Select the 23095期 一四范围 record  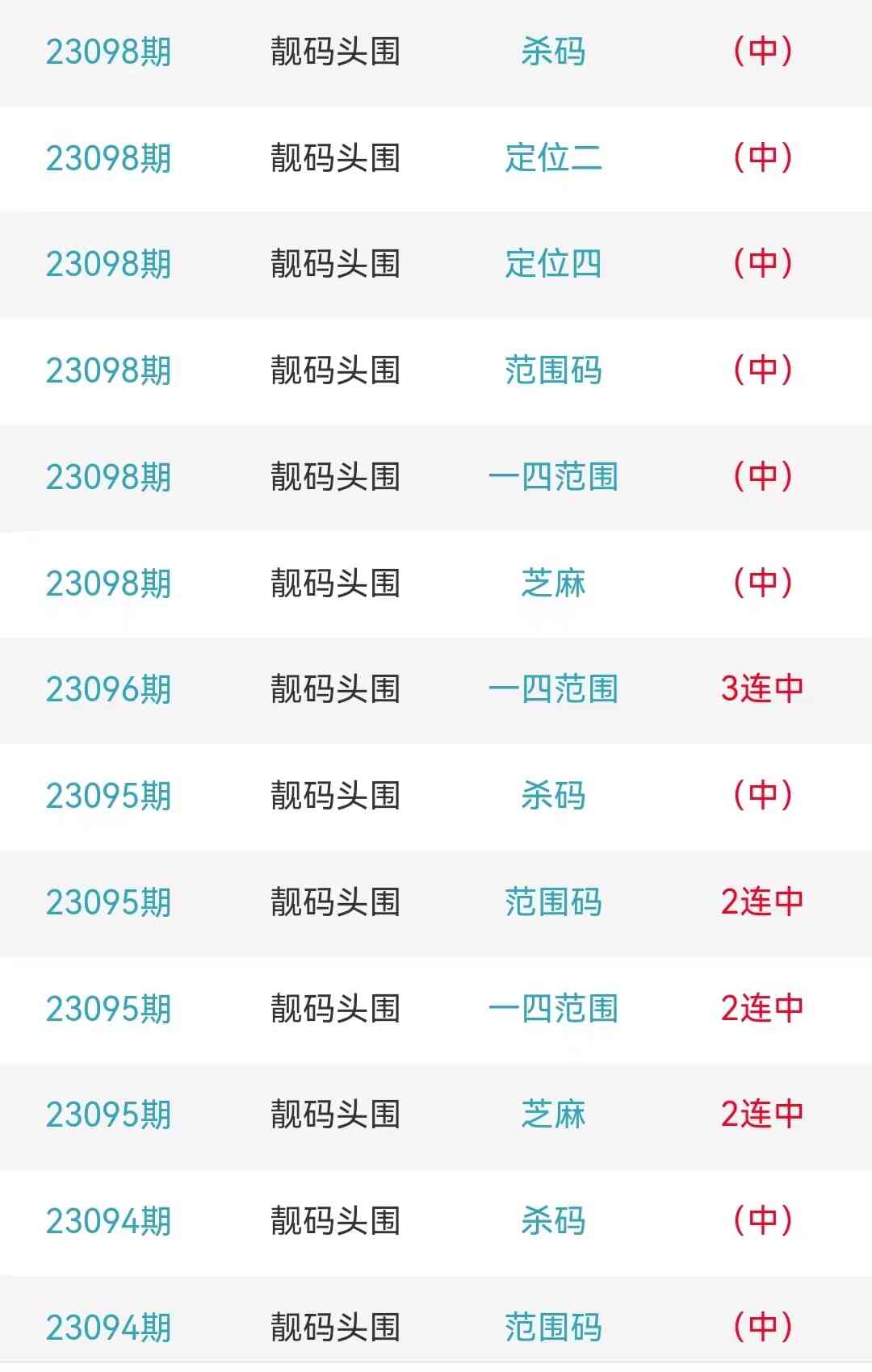[552, 1009]
